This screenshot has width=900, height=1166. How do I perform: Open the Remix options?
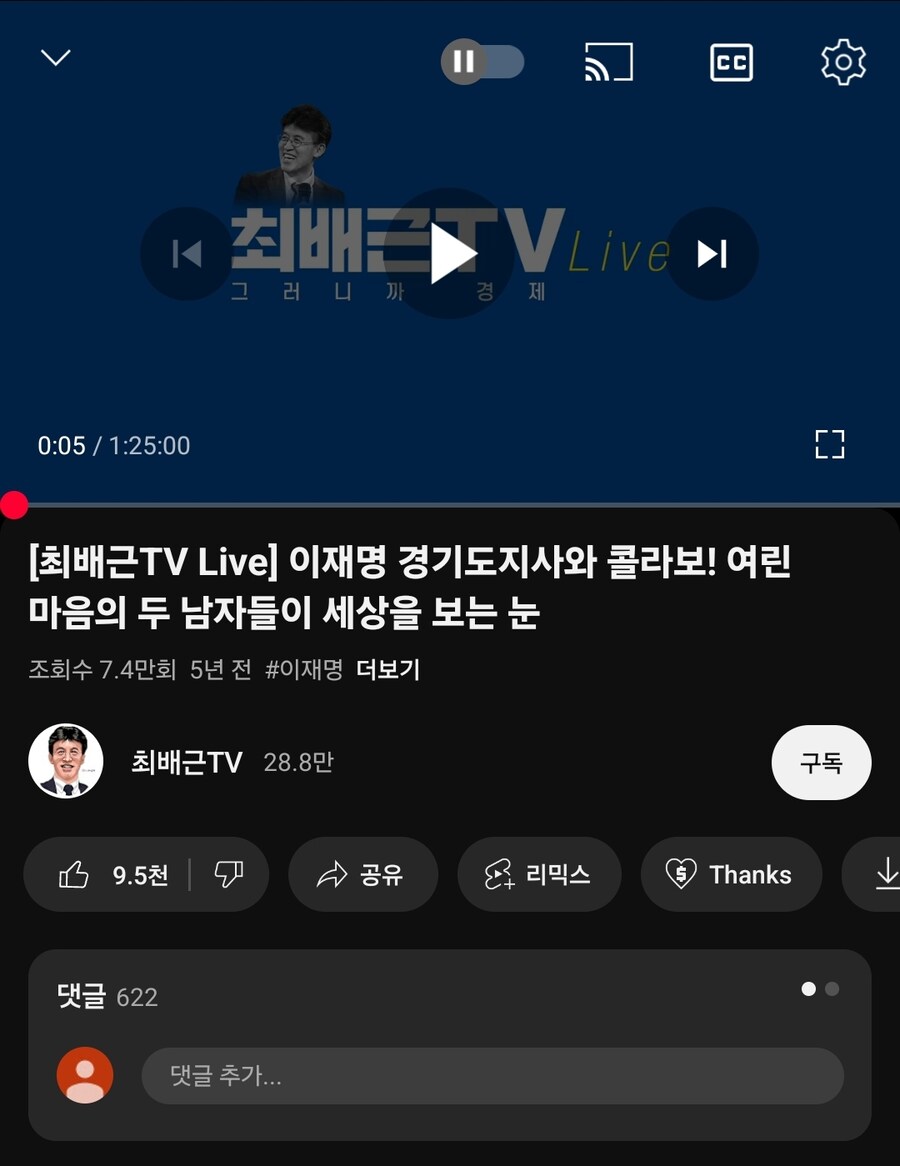[539, 874]
